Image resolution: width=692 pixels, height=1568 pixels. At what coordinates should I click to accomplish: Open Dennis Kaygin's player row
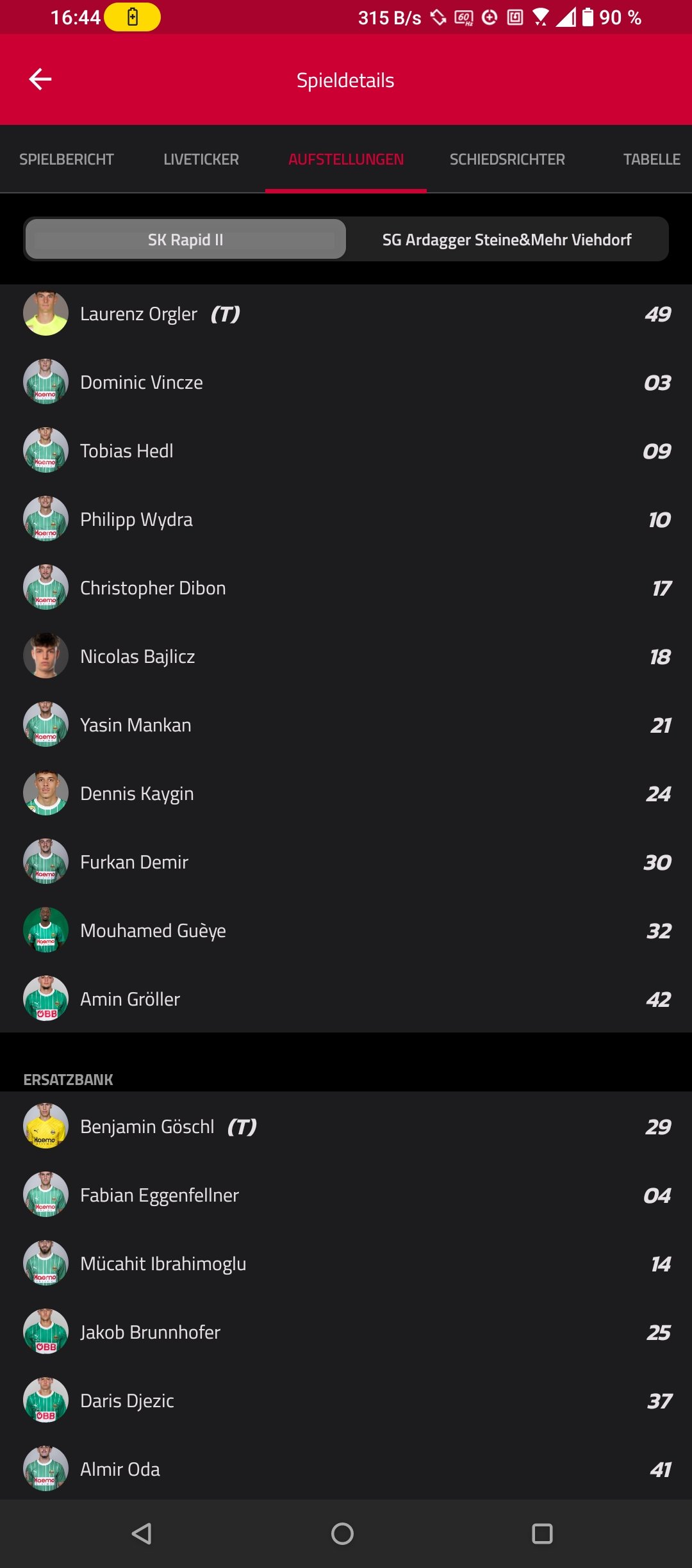(x=346, y=794)
